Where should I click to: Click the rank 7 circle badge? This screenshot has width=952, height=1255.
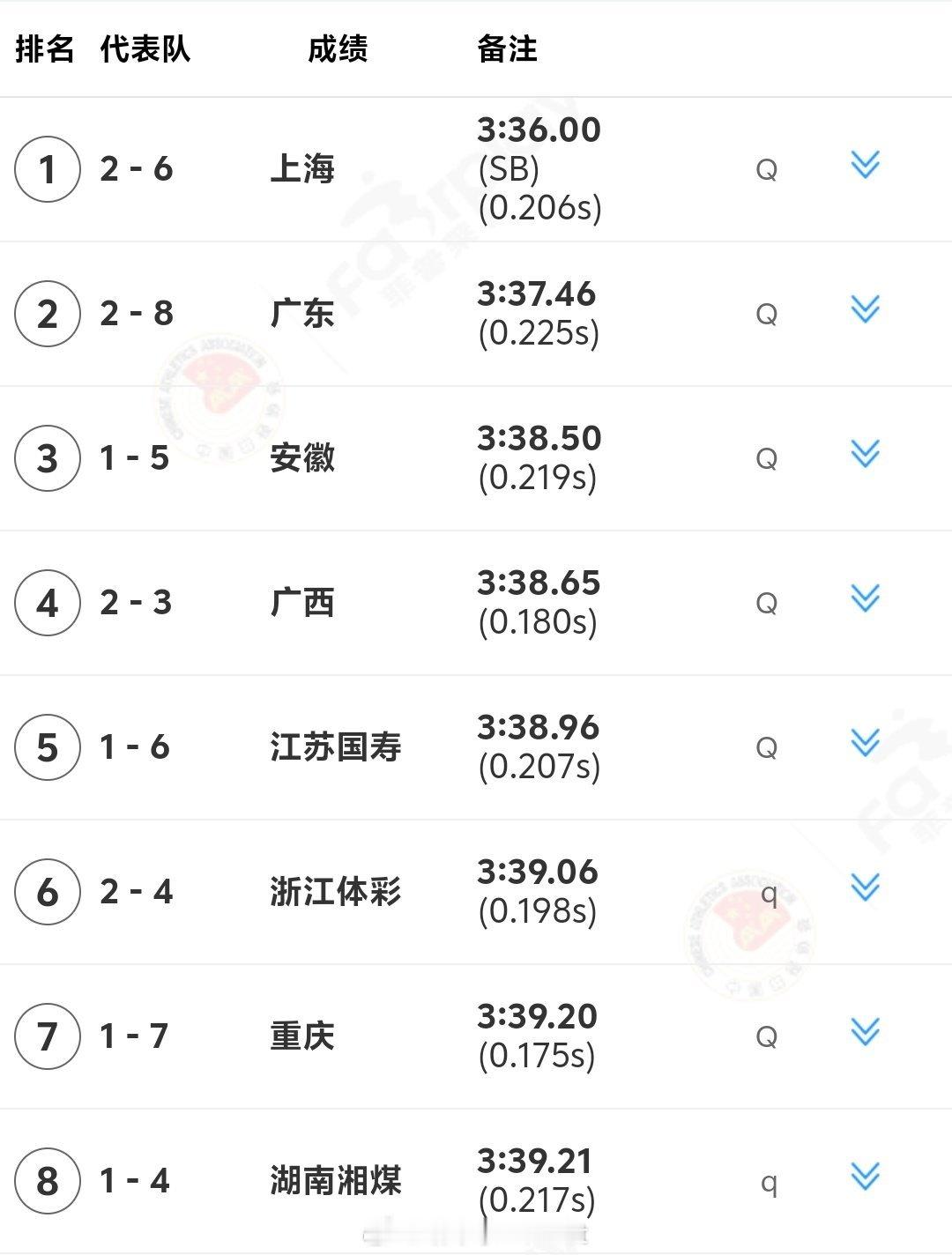coord(48,1038)
